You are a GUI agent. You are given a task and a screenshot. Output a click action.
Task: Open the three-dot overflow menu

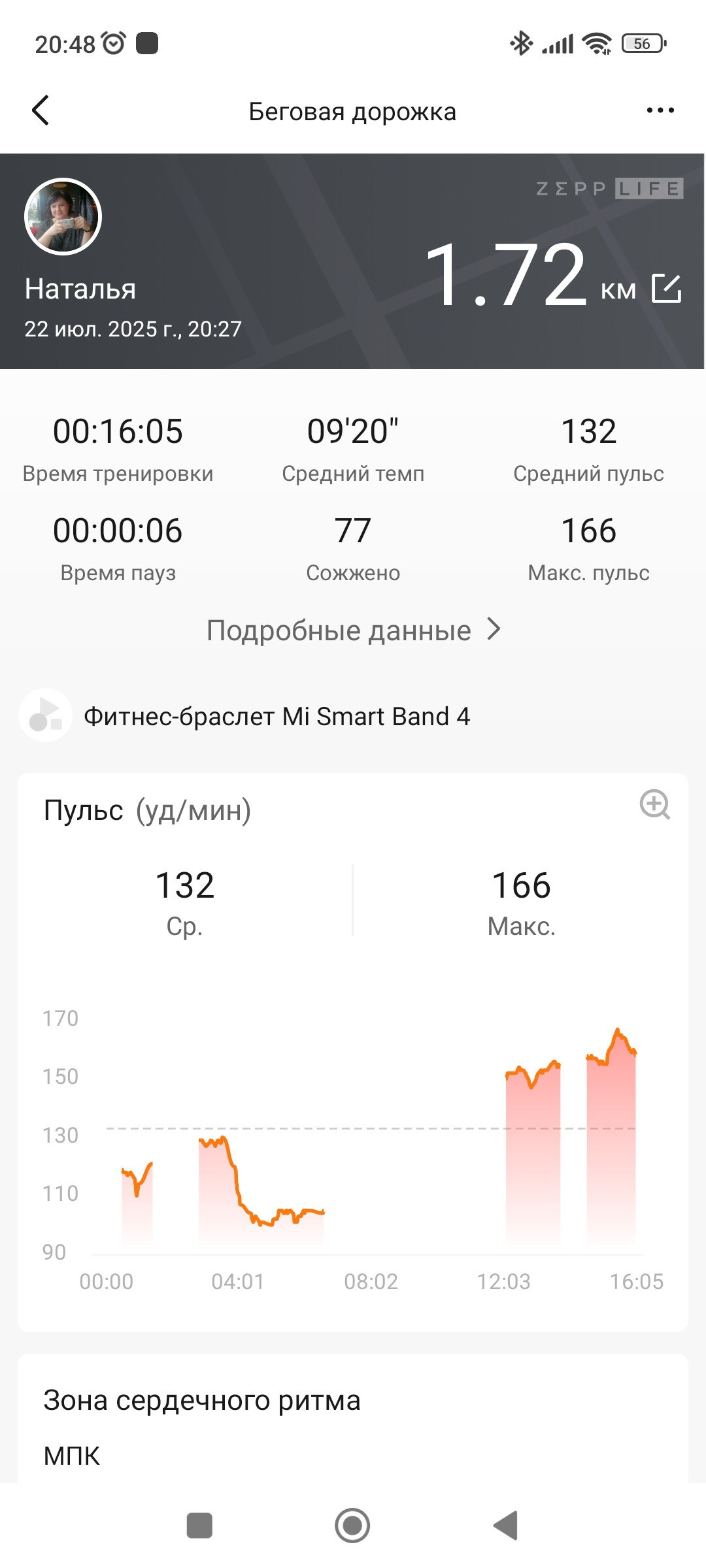660,110
